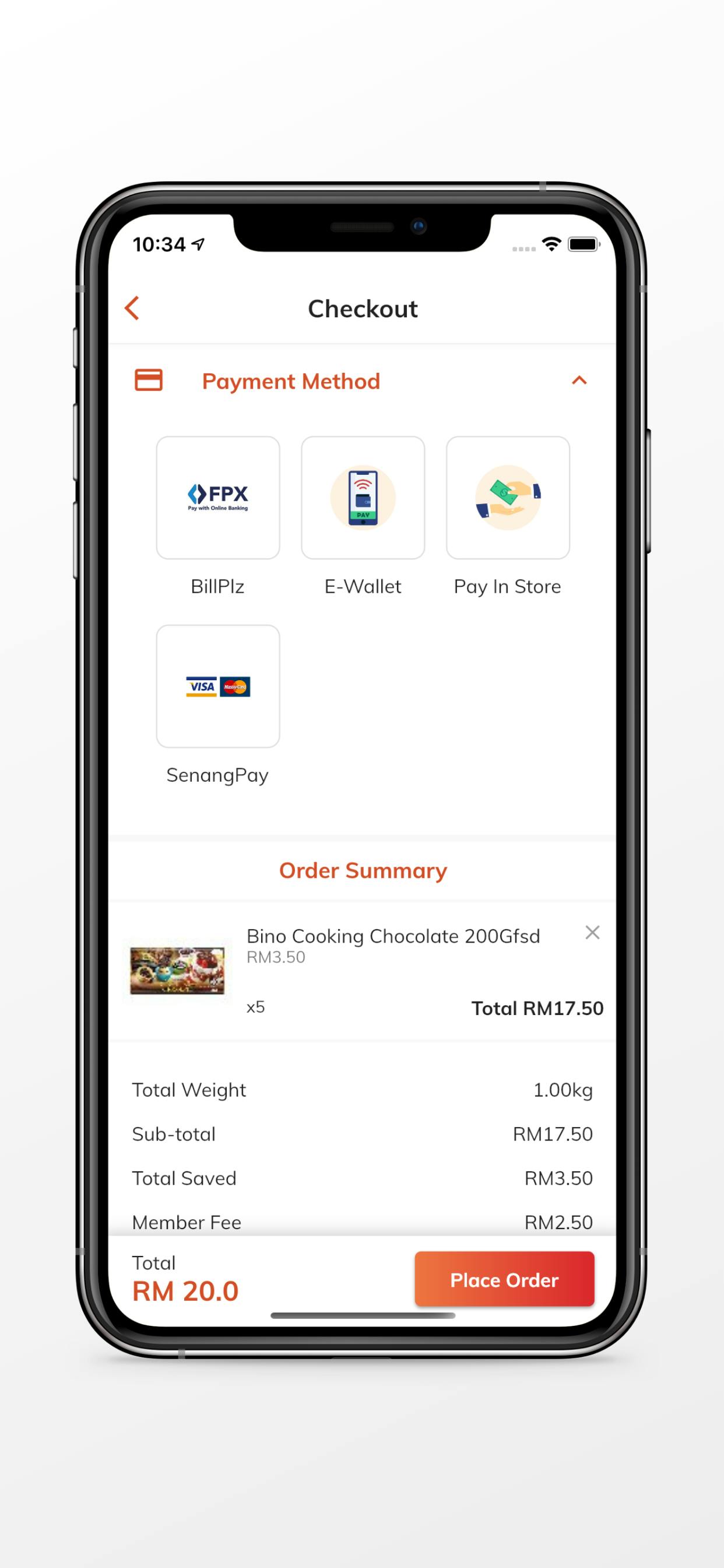The image size is (724, 1568).
Task: Pick SenangPay card payment
Action: (218, 687)
